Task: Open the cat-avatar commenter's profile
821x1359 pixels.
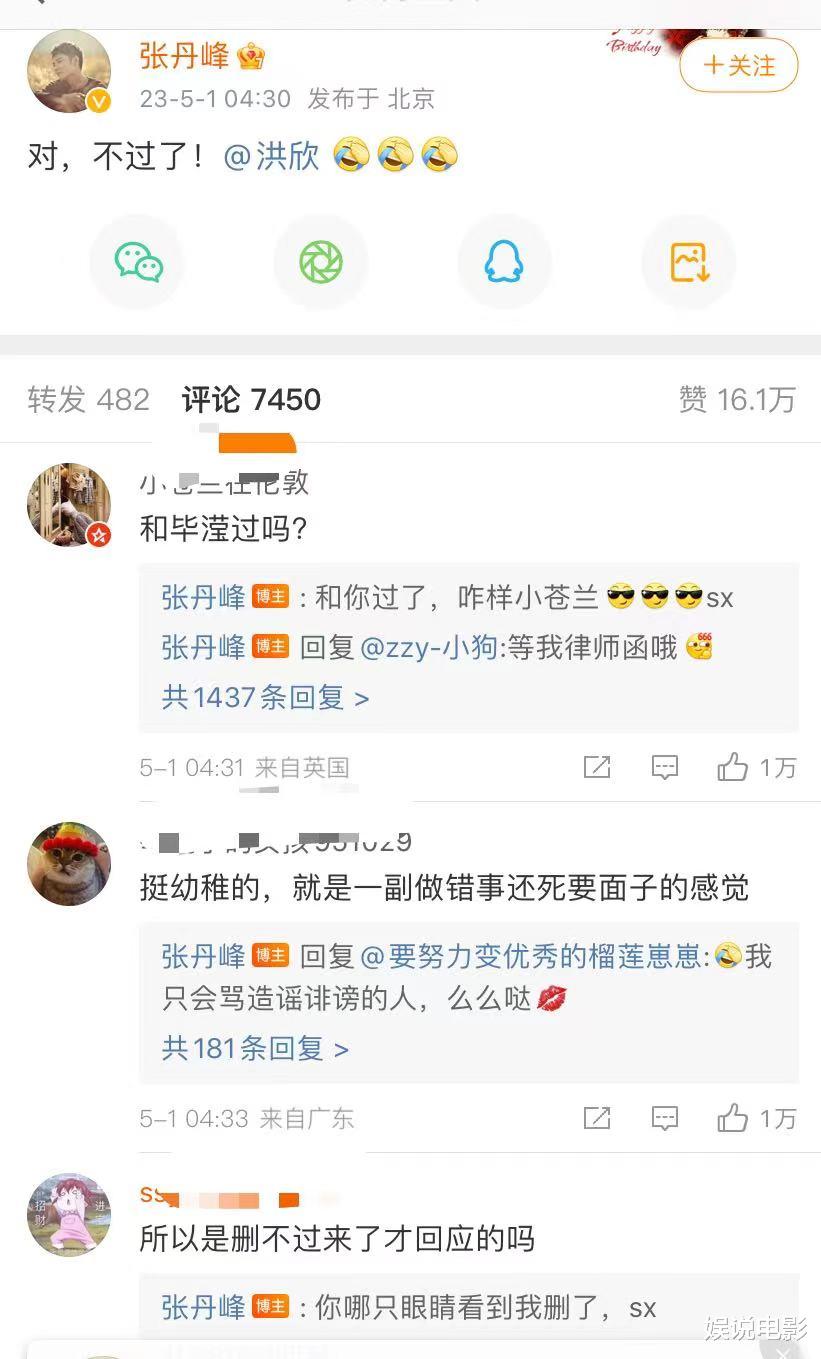Action: (68, 864)
